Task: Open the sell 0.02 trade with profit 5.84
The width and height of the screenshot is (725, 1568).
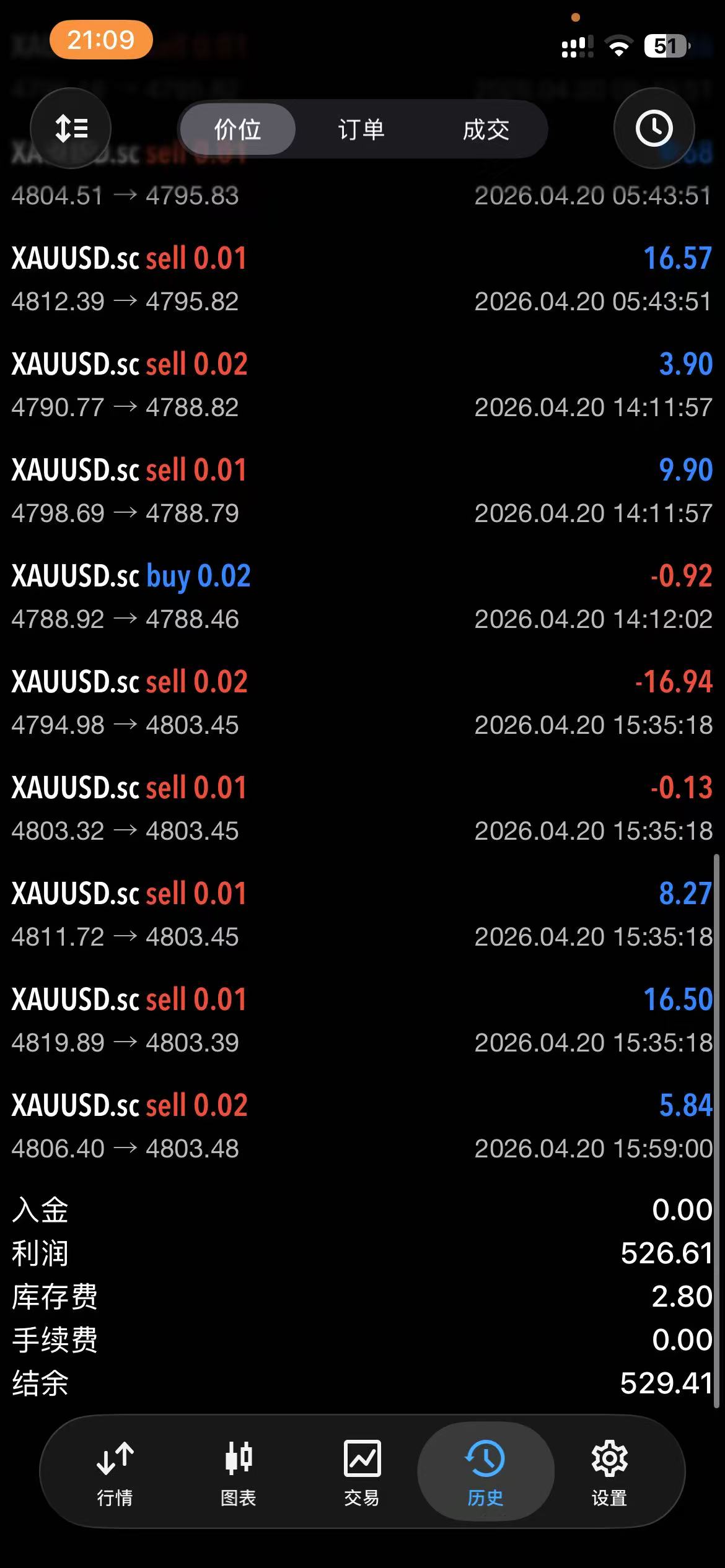Action: pyautogui.click(x=362, y=1126)
